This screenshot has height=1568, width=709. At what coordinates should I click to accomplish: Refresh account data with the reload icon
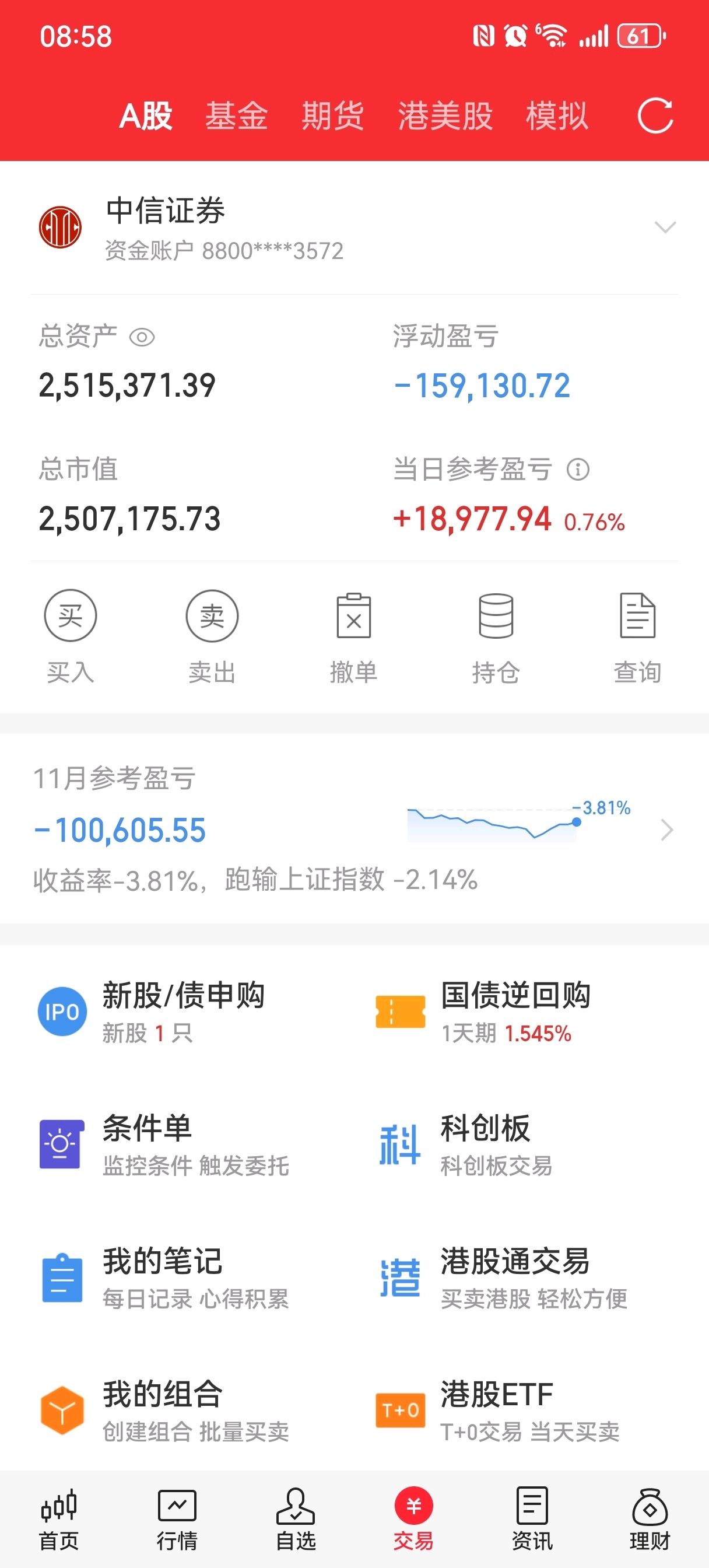click(655, 115)
